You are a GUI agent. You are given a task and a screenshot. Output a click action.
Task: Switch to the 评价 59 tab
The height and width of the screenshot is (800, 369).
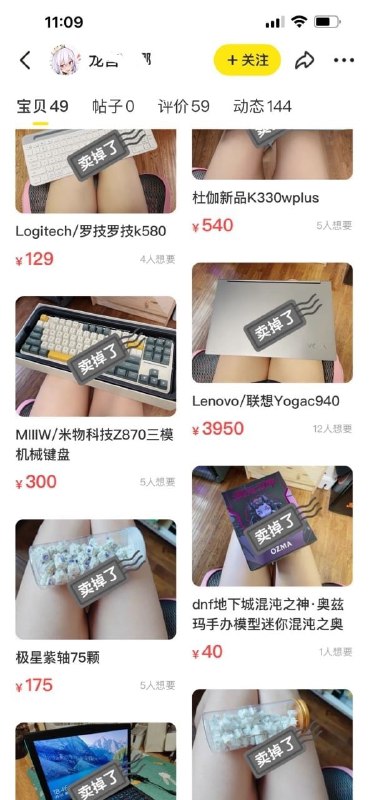tap(184, 106)
